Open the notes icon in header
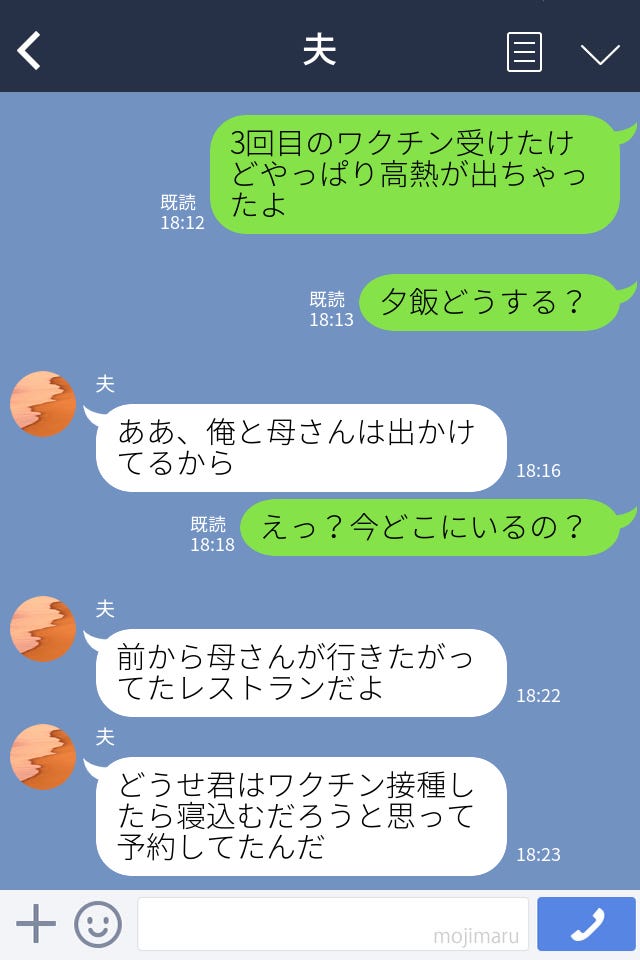 524,52
